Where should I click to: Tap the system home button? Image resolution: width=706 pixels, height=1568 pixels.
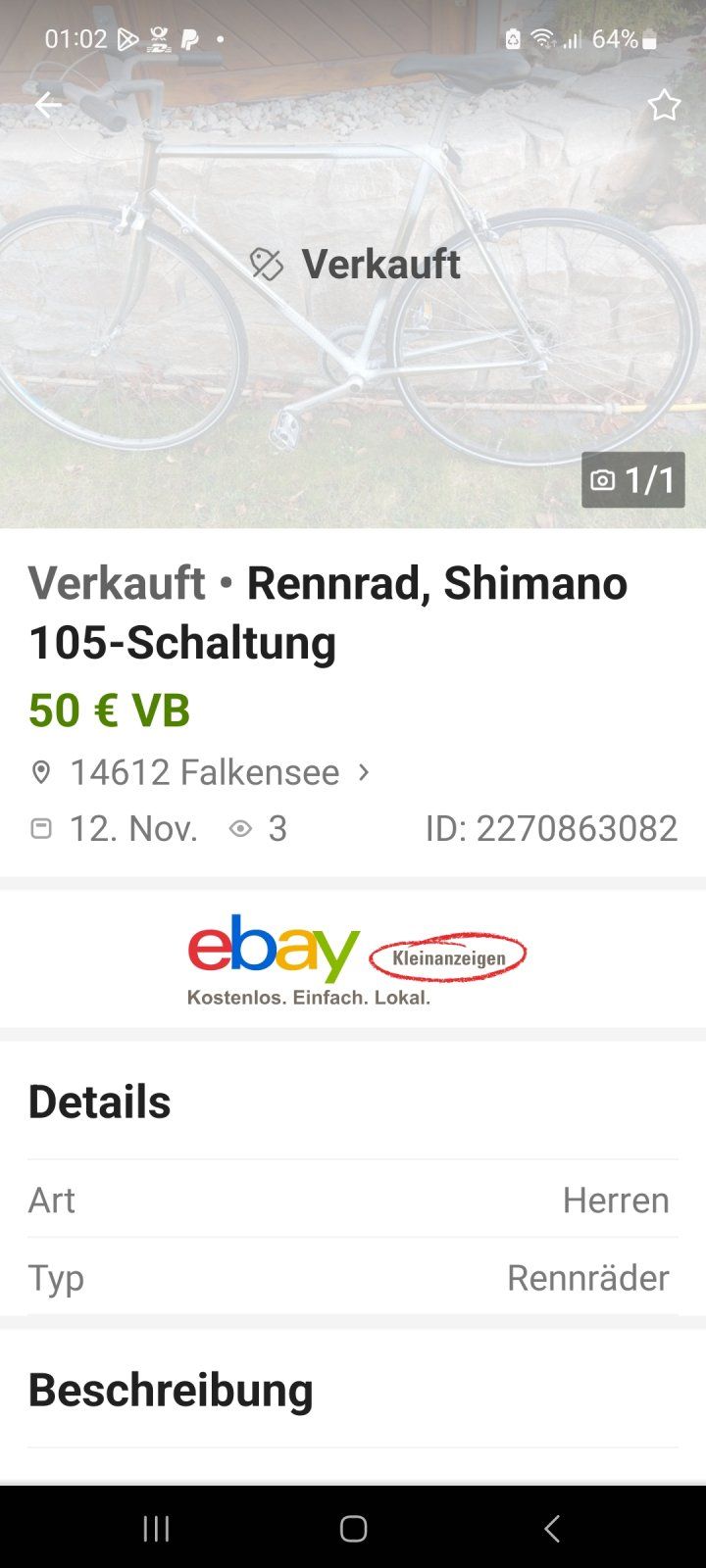pos(353,1528)
